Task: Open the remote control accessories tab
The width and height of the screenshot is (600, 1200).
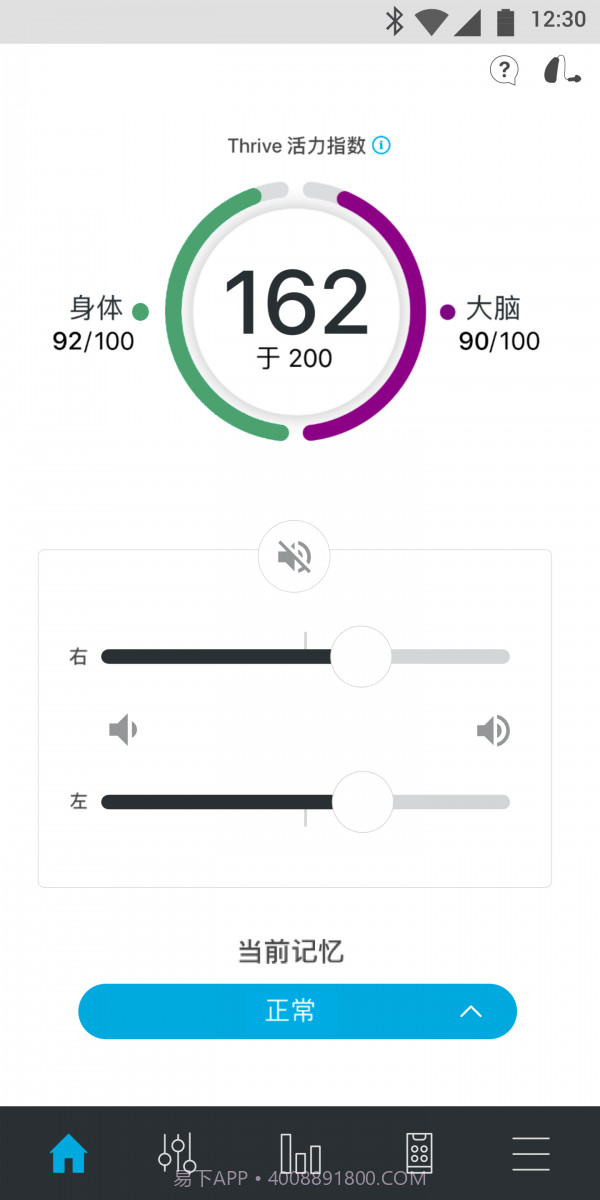Action: tap(419, 1154)
